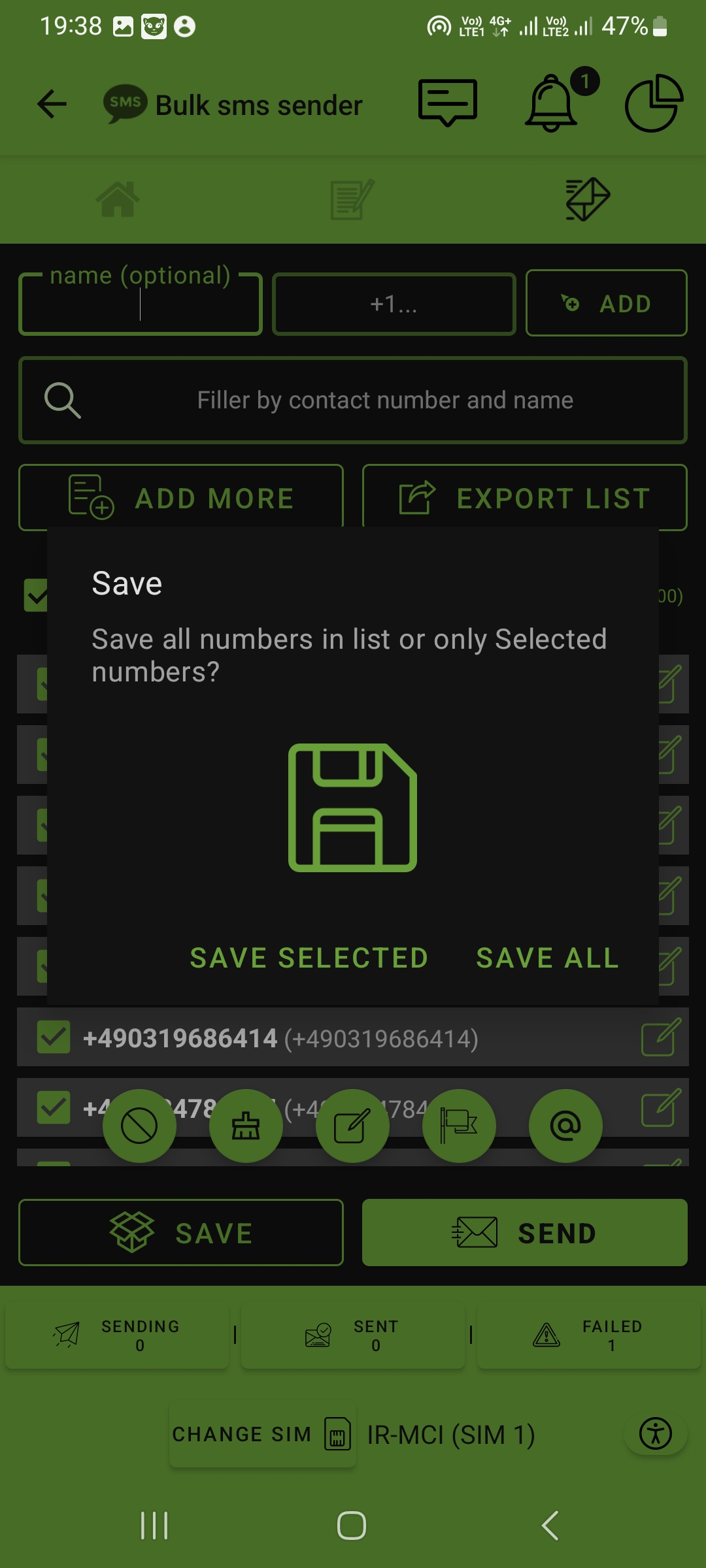Open the message templates icon in the app bar
This screenshot has width=706, height=1568.
tap(448, 103)
